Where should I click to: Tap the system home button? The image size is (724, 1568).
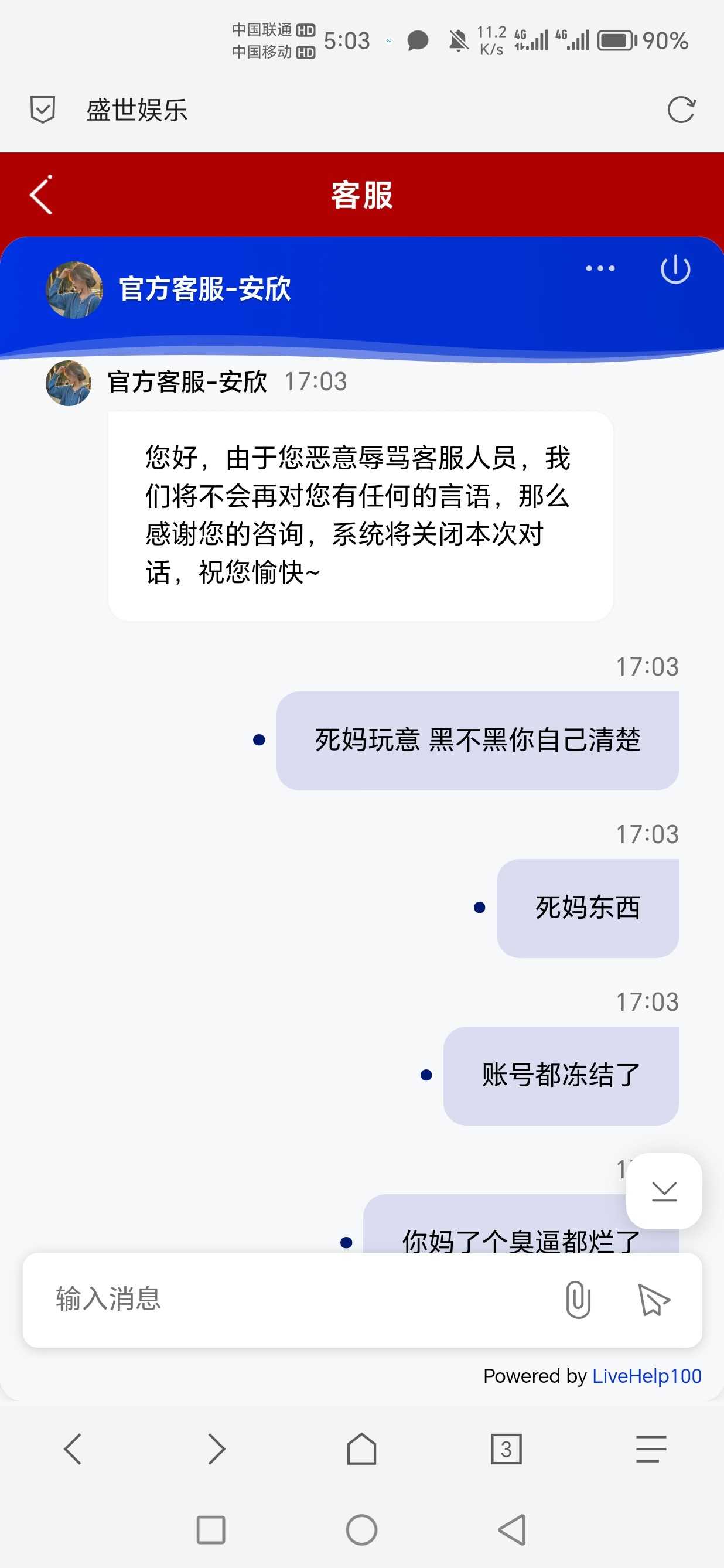point(361,1530)
